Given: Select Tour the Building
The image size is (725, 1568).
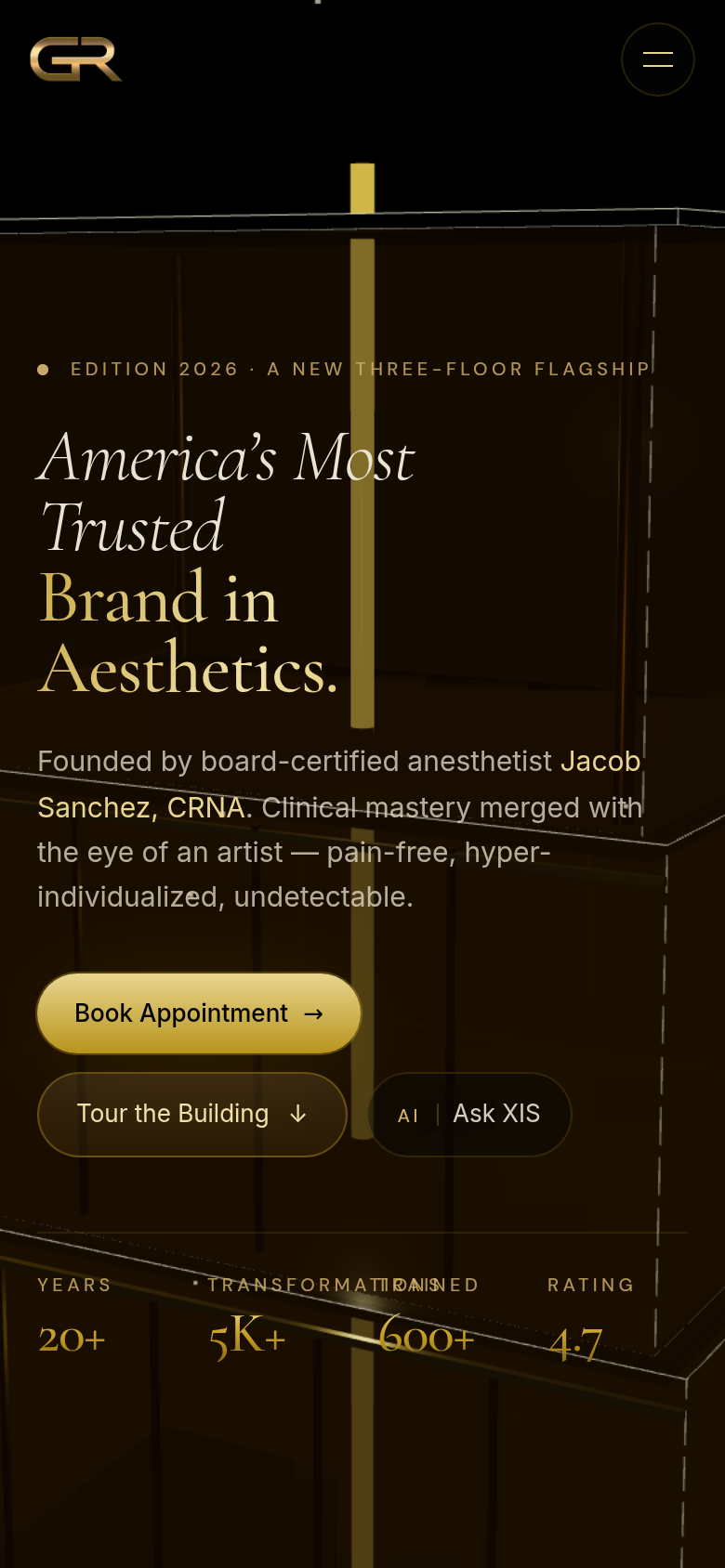Looking at the screenshot, I should (192, 1115).
